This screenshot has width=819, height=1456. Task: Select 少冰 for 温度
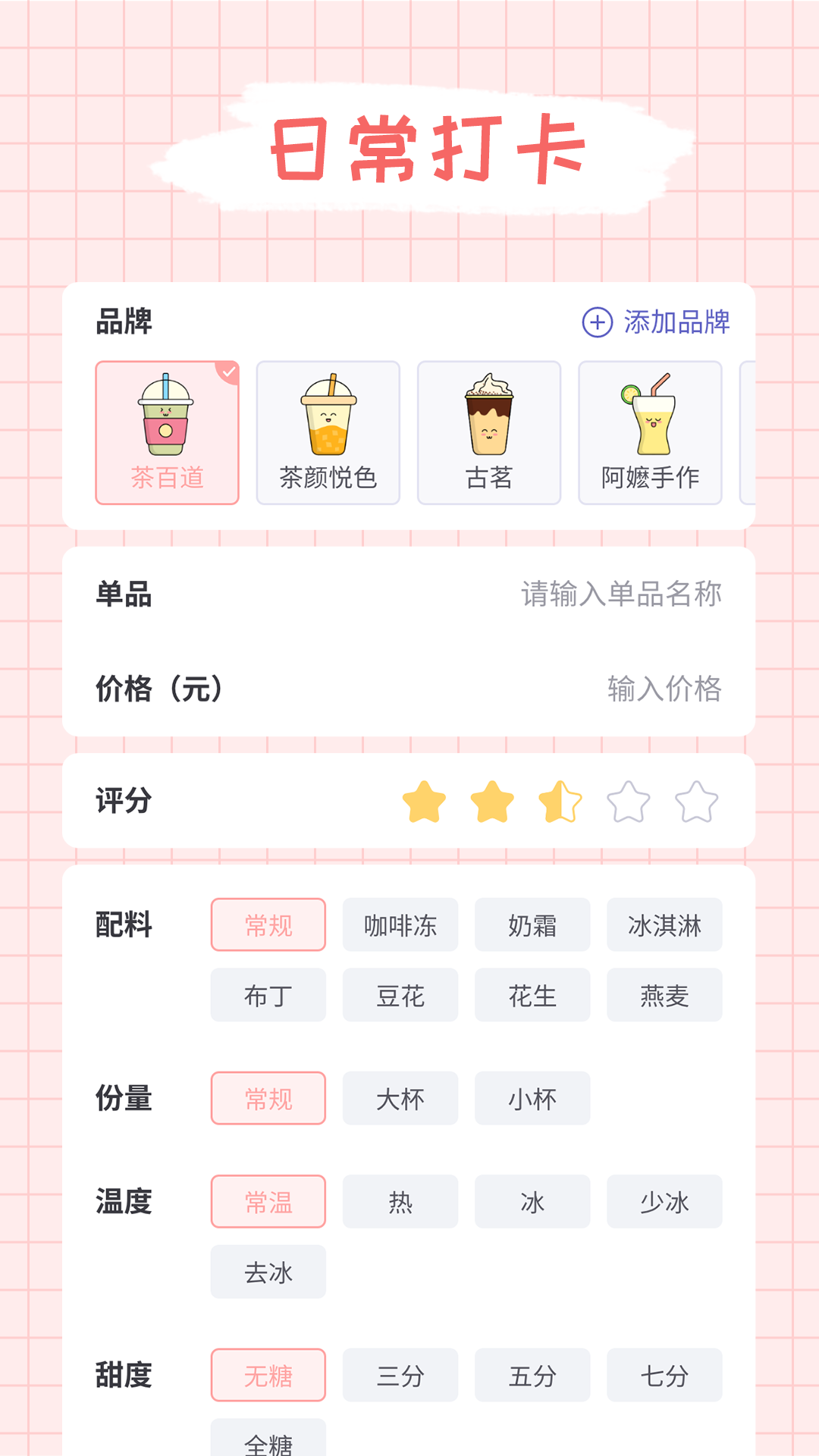664,1201
